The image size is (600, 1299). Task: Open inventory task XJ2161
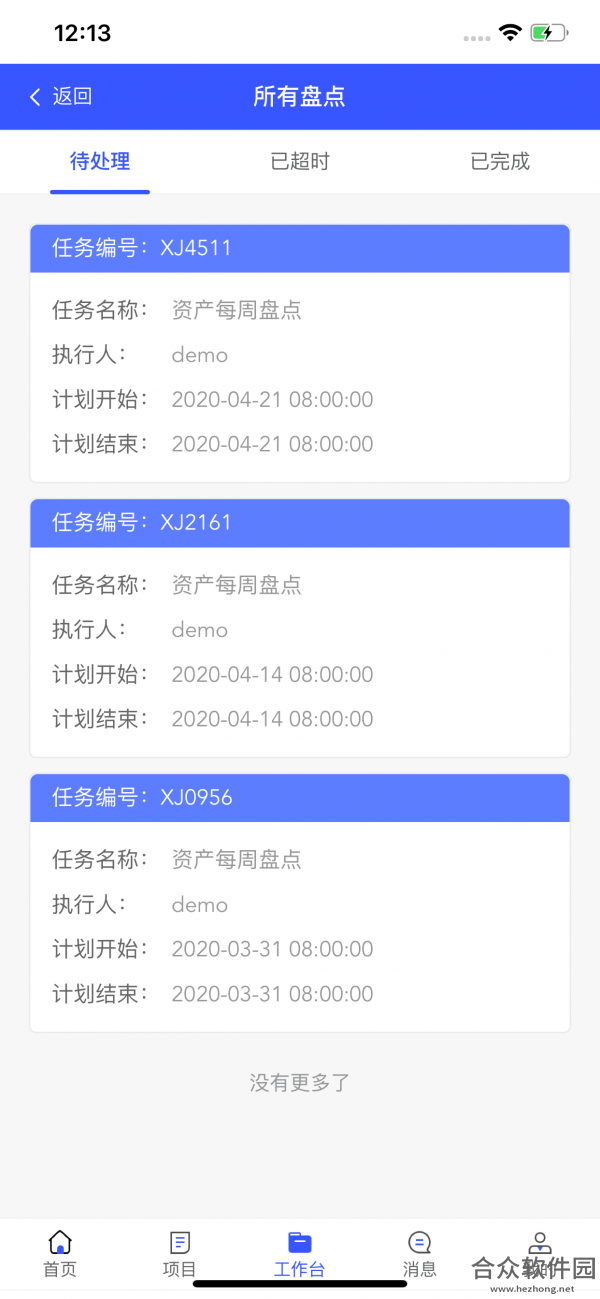tap(300, 628)
